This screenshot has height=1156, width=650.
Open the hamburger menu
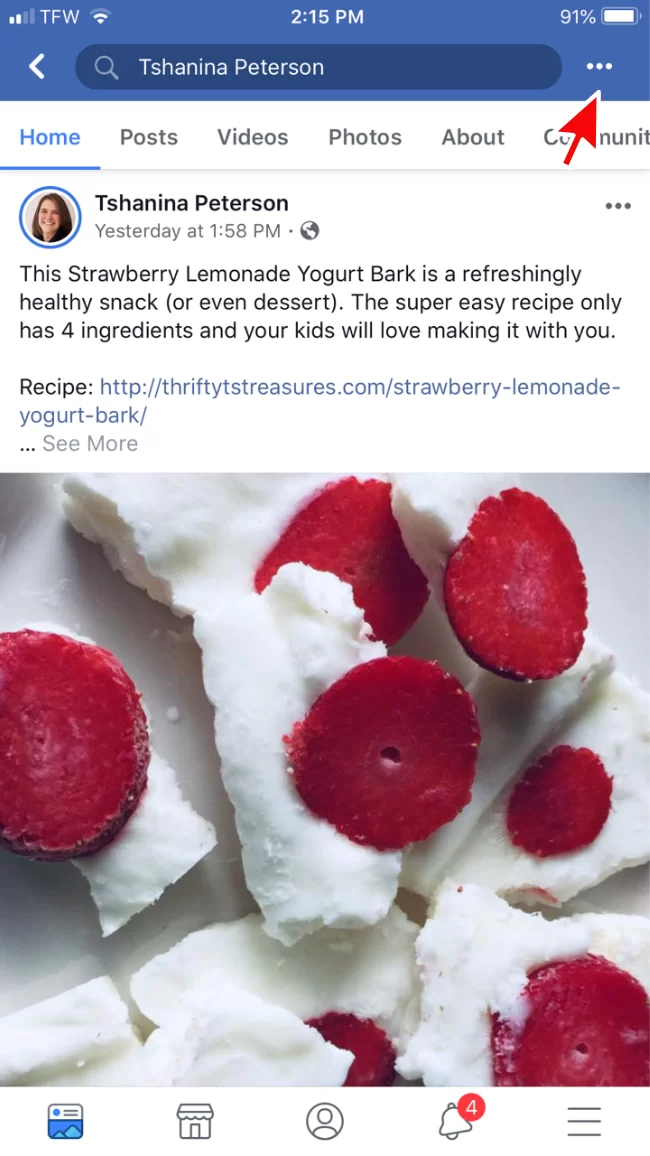coord(584,1121)
